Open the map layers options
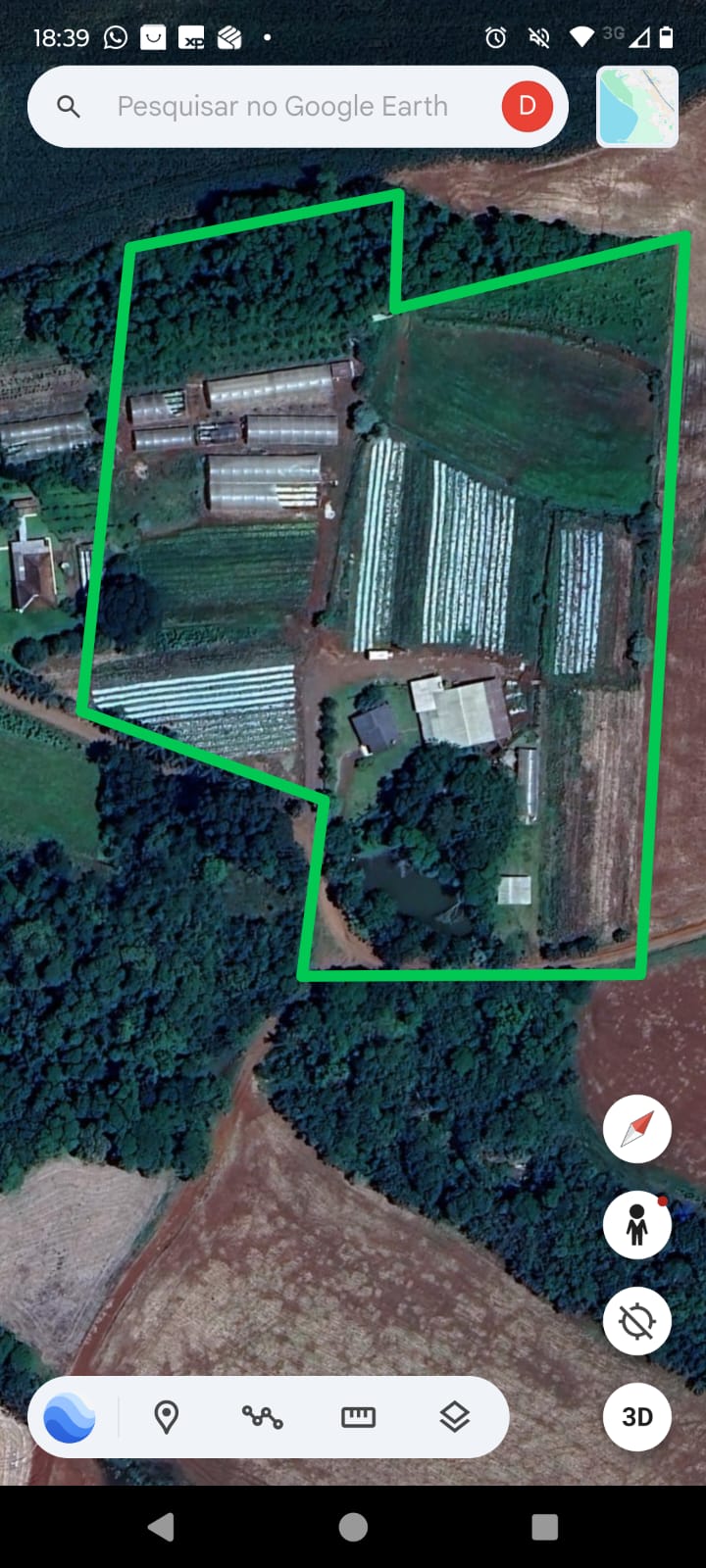The image size is (706, 1568). 454,1417
